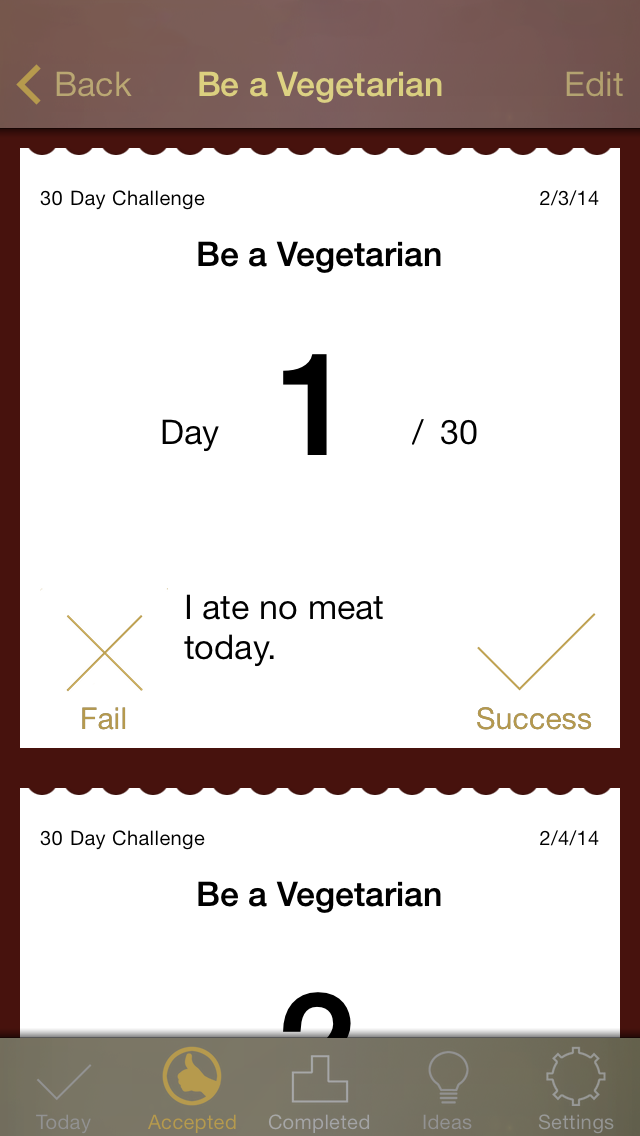Screen dimensions: 640x1136
Task: Go back to the previous screen
Action: [73, 84]
